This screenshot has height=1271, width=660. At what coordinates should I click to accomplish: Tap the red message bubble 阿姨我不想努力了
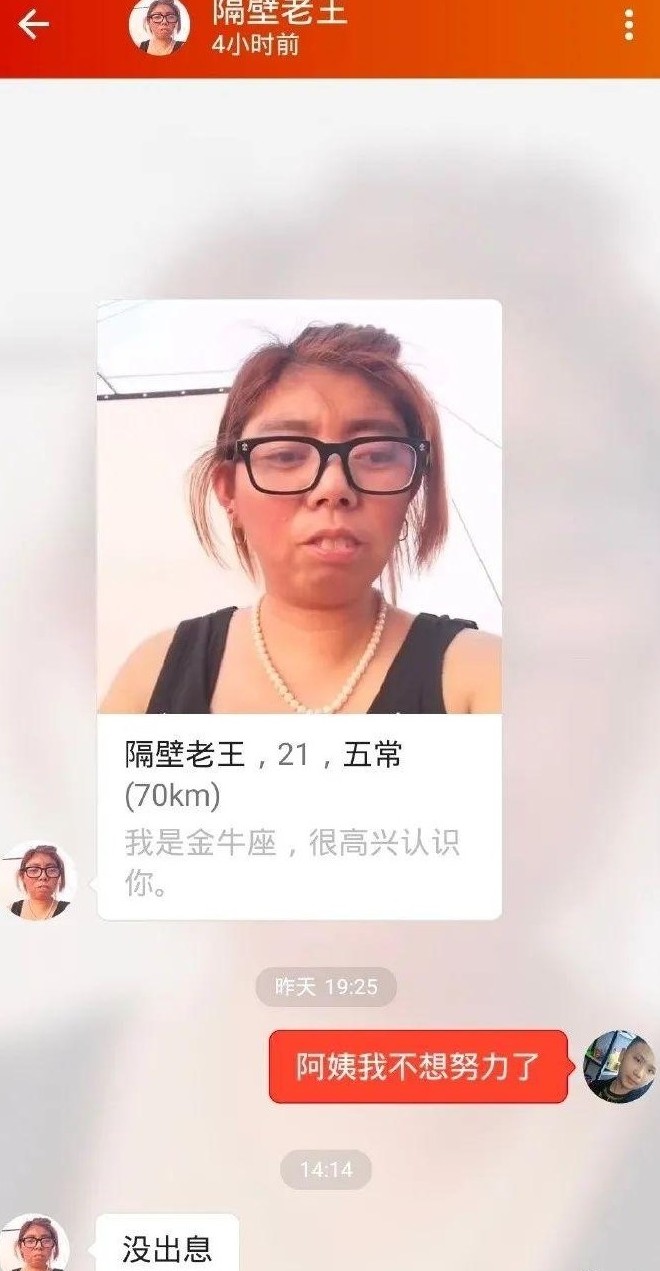(x=418, y=1066)
